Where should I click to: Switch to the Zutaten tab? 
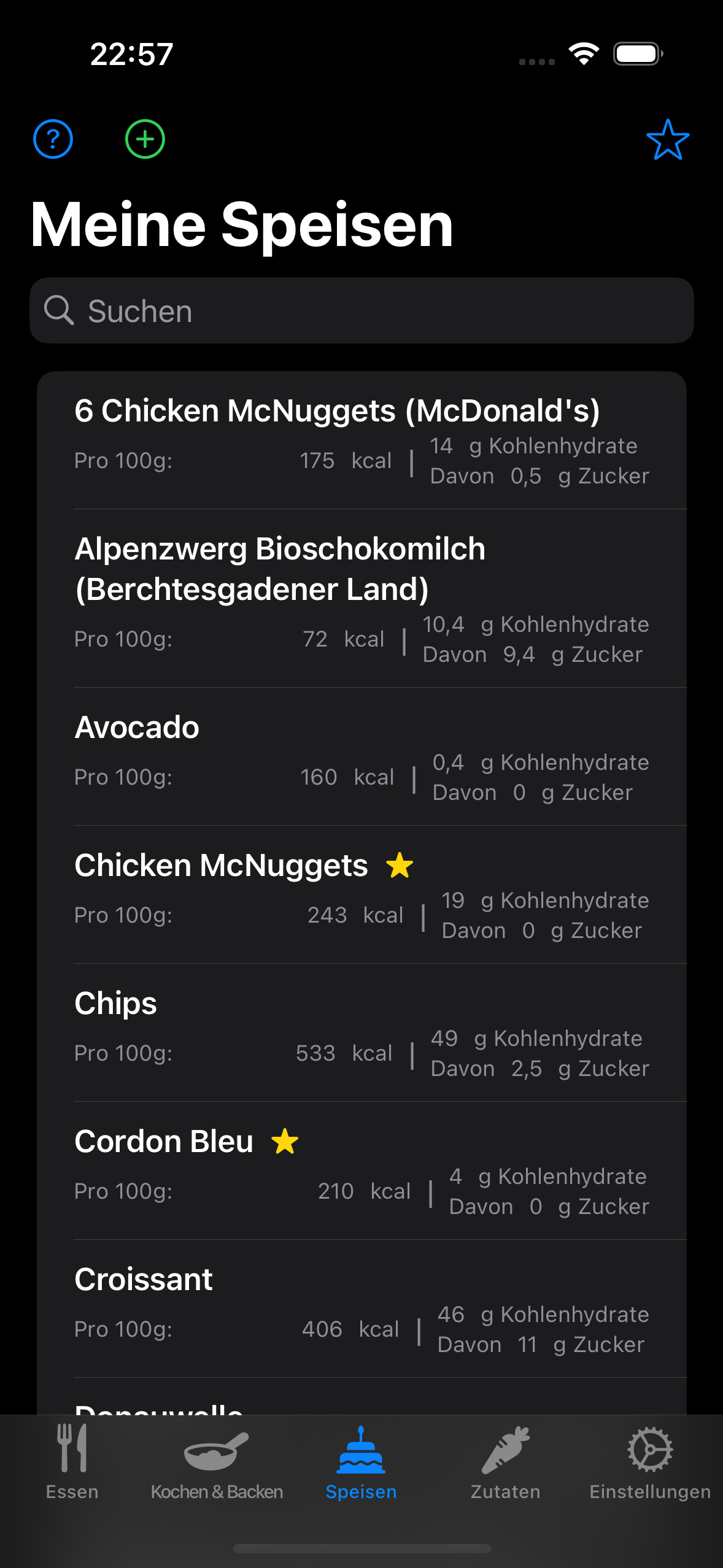coord(506,1462)
